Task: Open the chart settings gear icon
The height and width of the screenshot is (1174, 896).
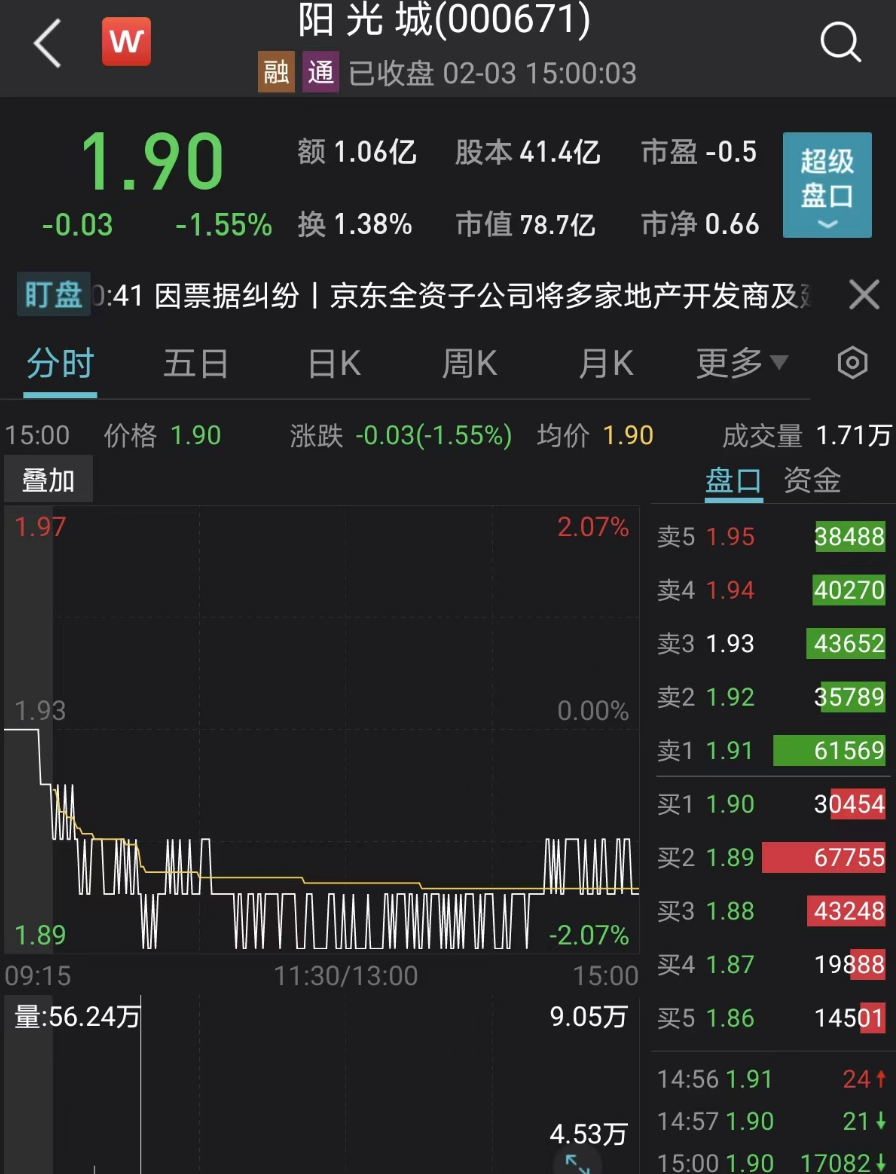Action: (851, 363)
